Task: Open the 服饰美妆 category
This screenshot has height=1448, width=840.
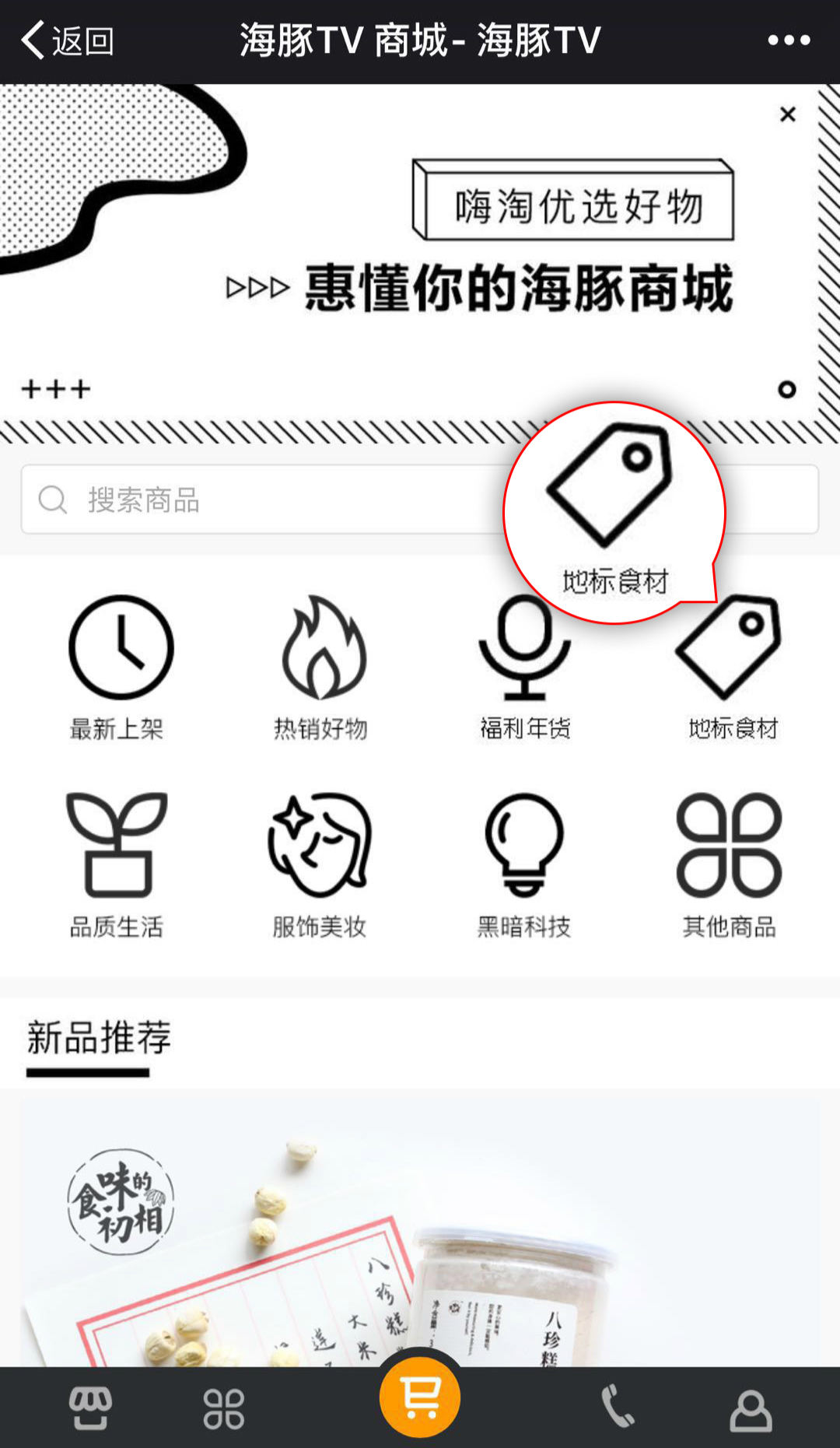Action: tap(320, 865)
